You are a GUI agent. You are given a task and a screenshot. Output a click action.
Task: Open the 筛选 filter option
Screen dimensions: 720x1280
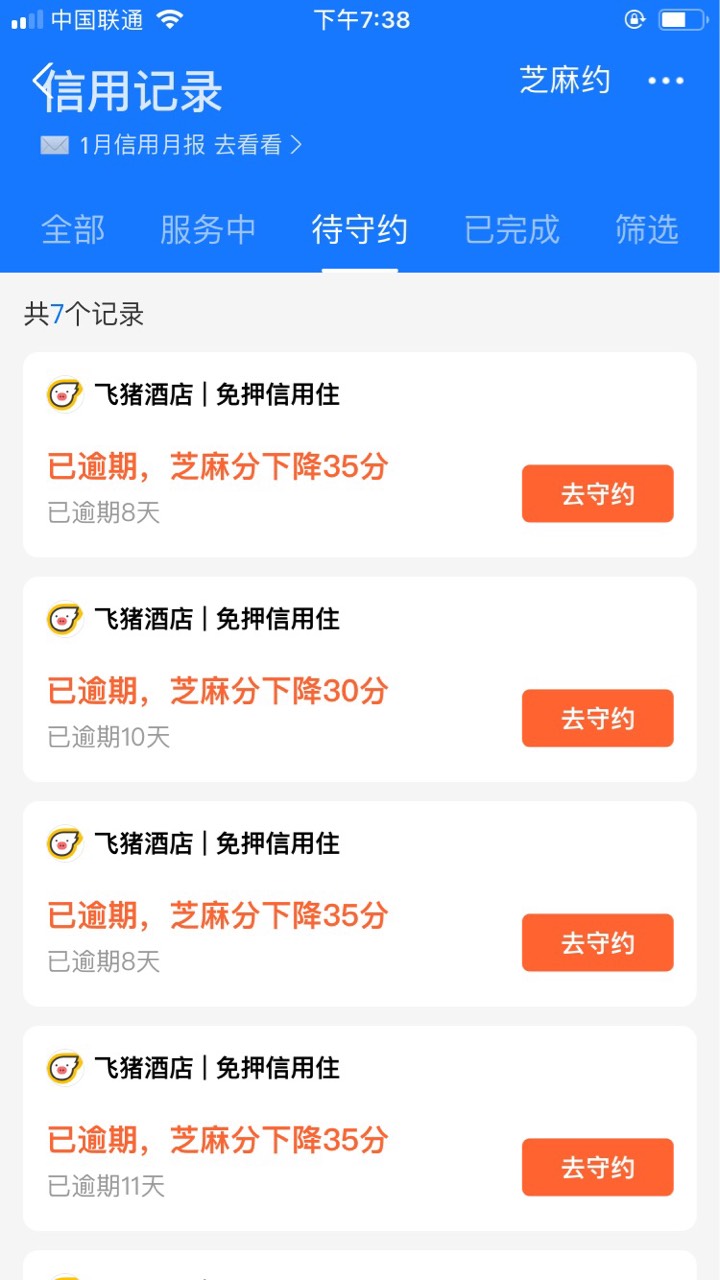(647, 230)
